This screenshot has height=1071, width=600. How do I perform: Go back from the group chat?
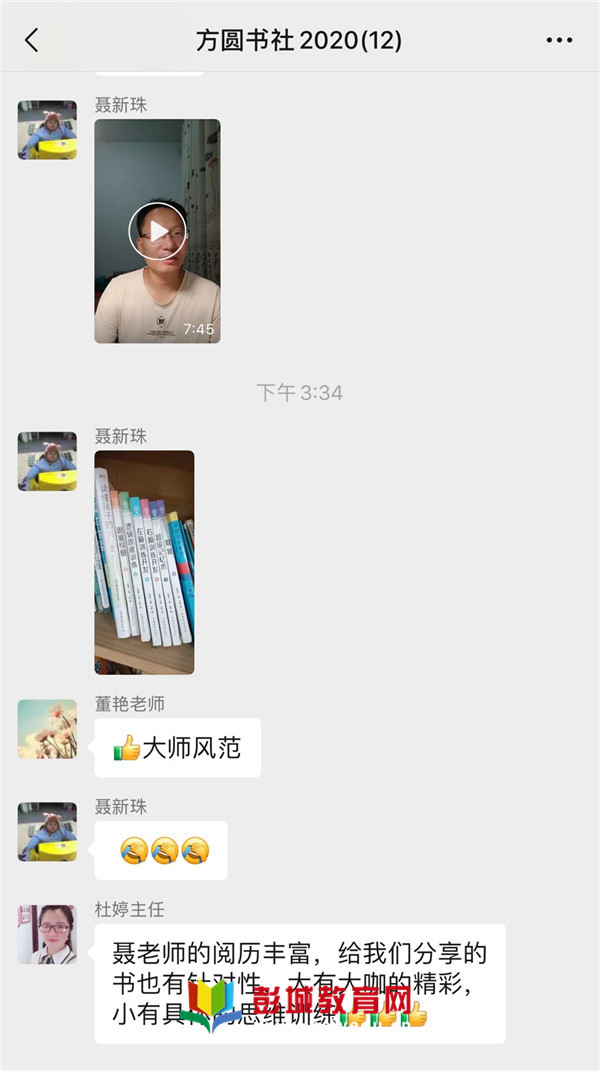tap(32, 40)
